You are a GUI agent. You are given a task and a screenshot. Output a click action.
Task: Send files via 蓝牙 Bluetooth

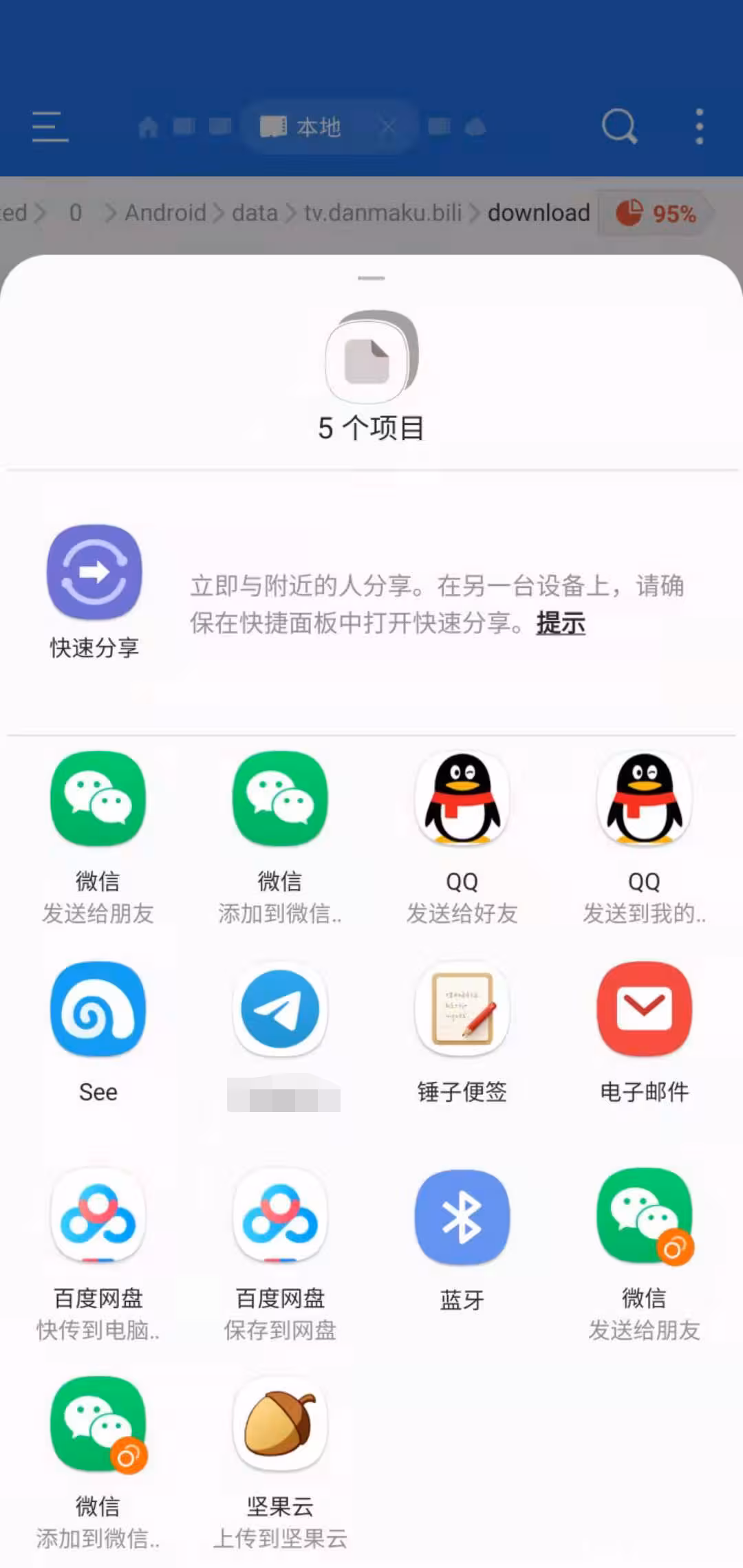coord(462,1217)
